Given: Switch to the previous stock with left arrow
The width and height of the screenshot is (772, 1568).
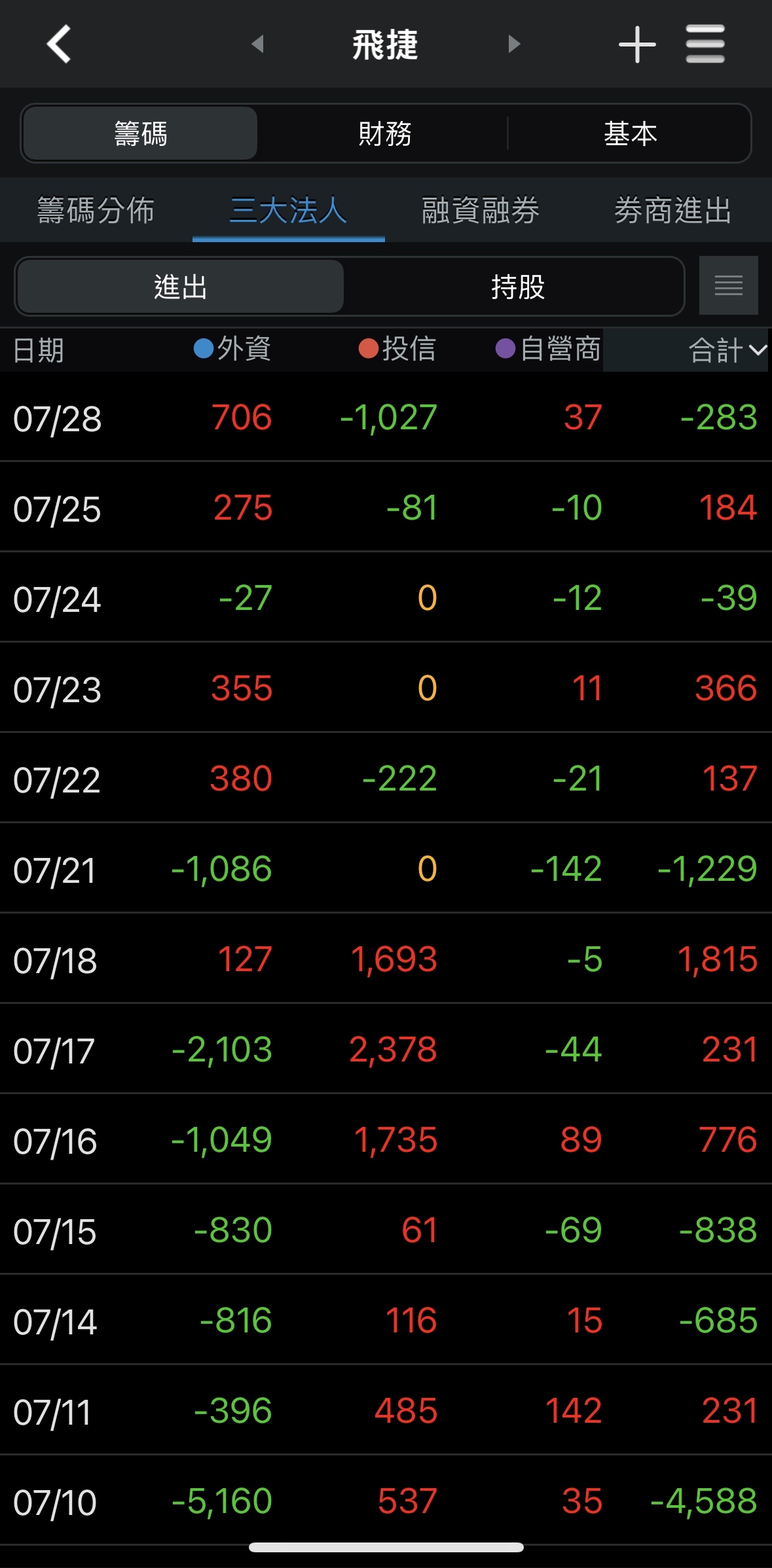Looking at the screenshot, I should tap(257, 44).
